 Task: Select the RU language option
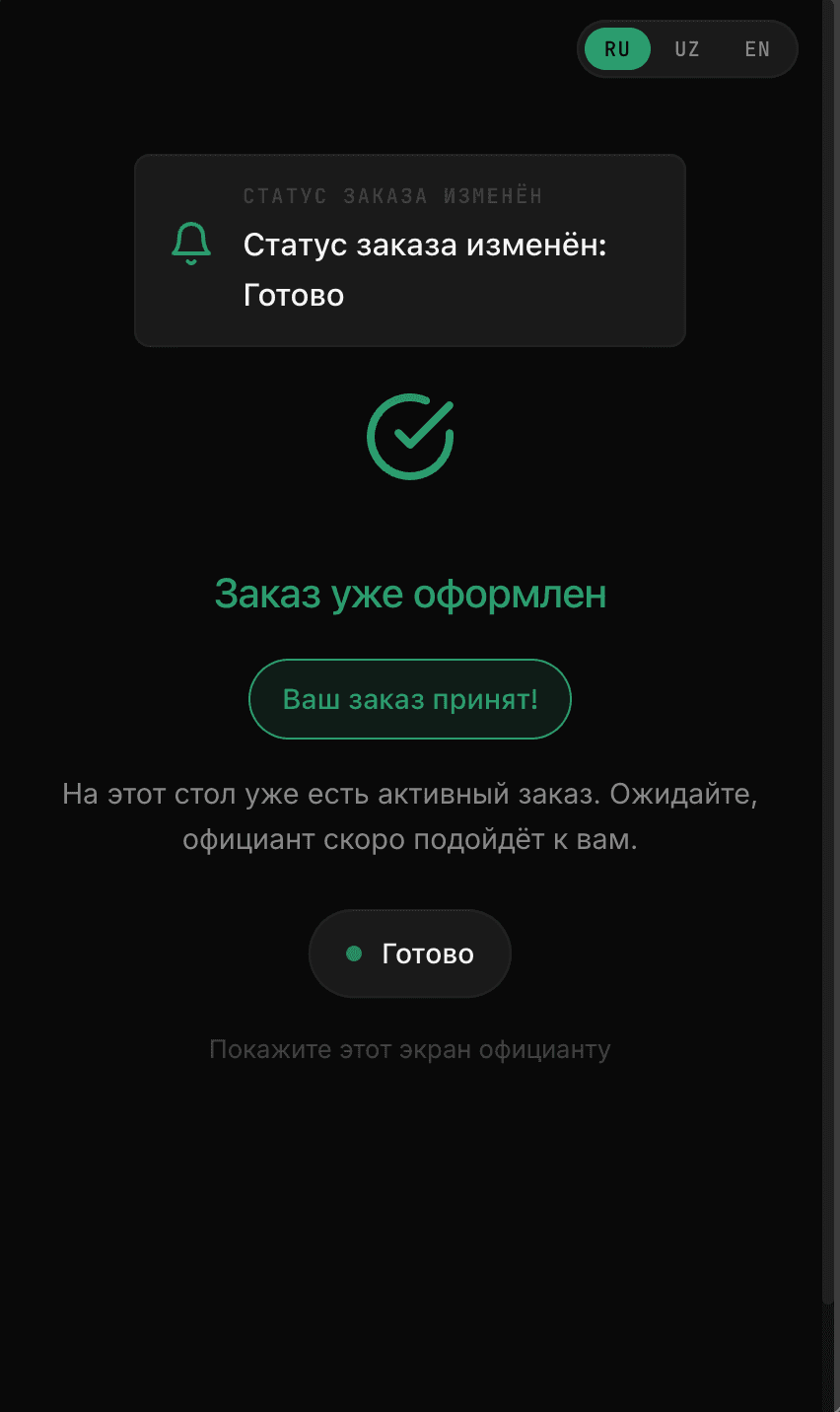(617, 49)
